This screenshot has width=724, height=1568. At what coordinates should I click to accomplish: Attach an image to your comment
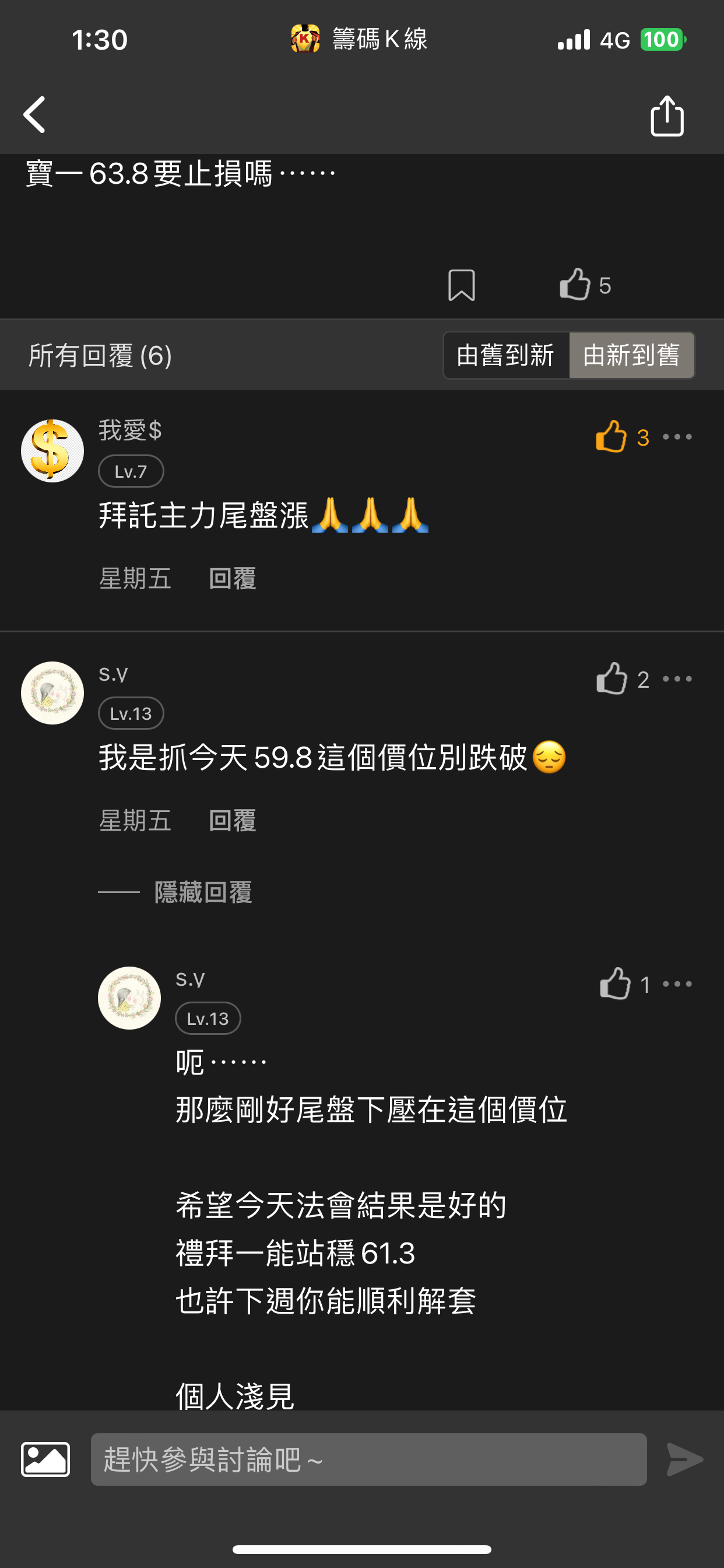coord(45,1459)
